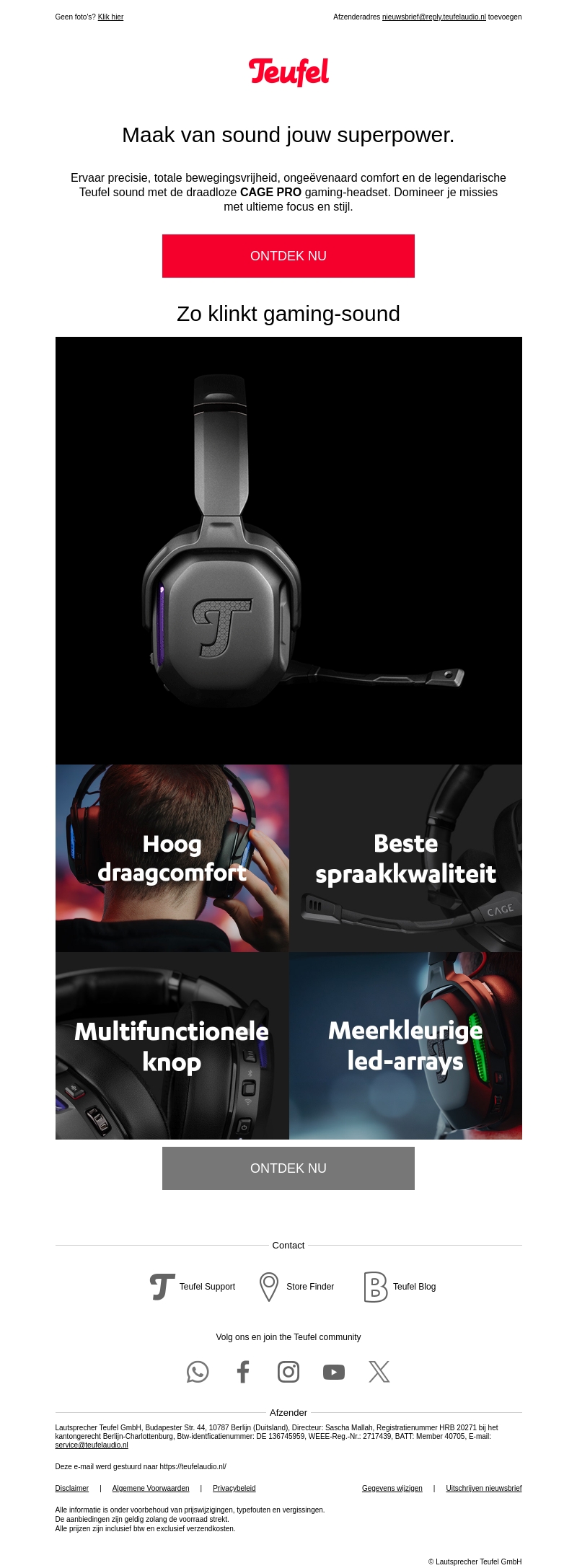This screenshot has height=1568, width=577.
Task: Open the Privacybeleid link
Action: (x=234, y=1489)
